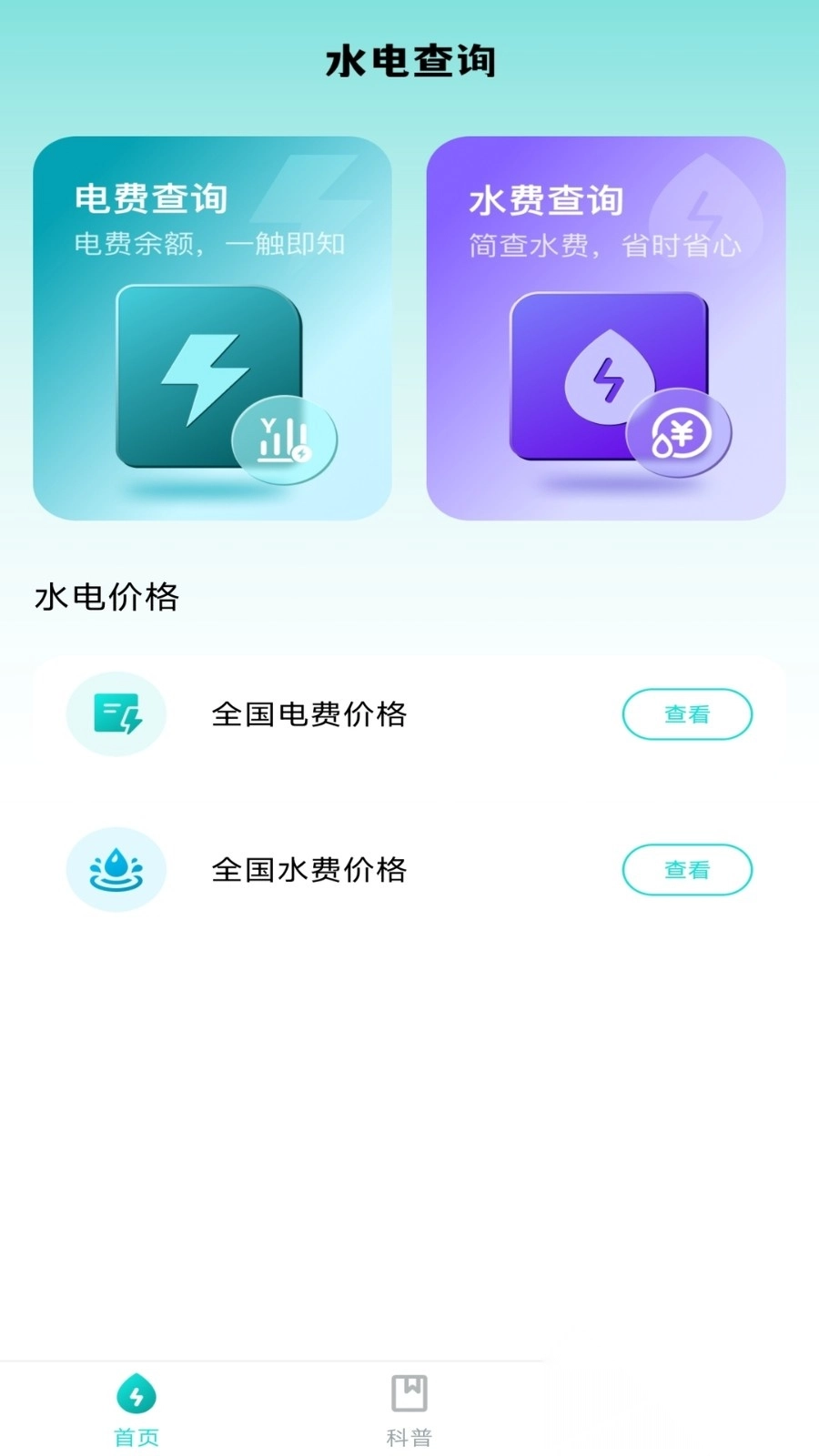This screenshot has width=819, height=1456.
Task: Switch to the 科普 tab
Action: tap(409, 1409)
